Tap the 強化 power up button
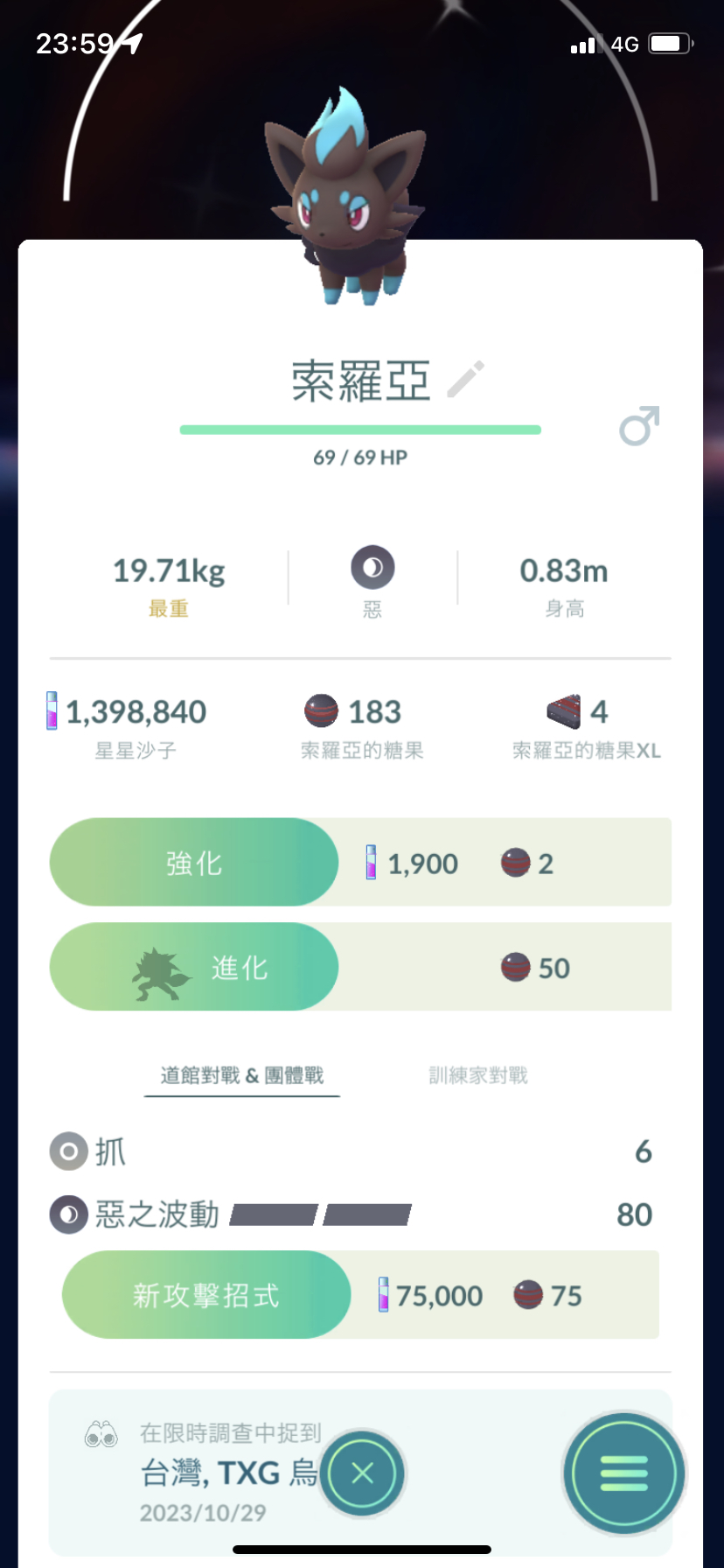724x1568 pixels. tap(194, 863)
